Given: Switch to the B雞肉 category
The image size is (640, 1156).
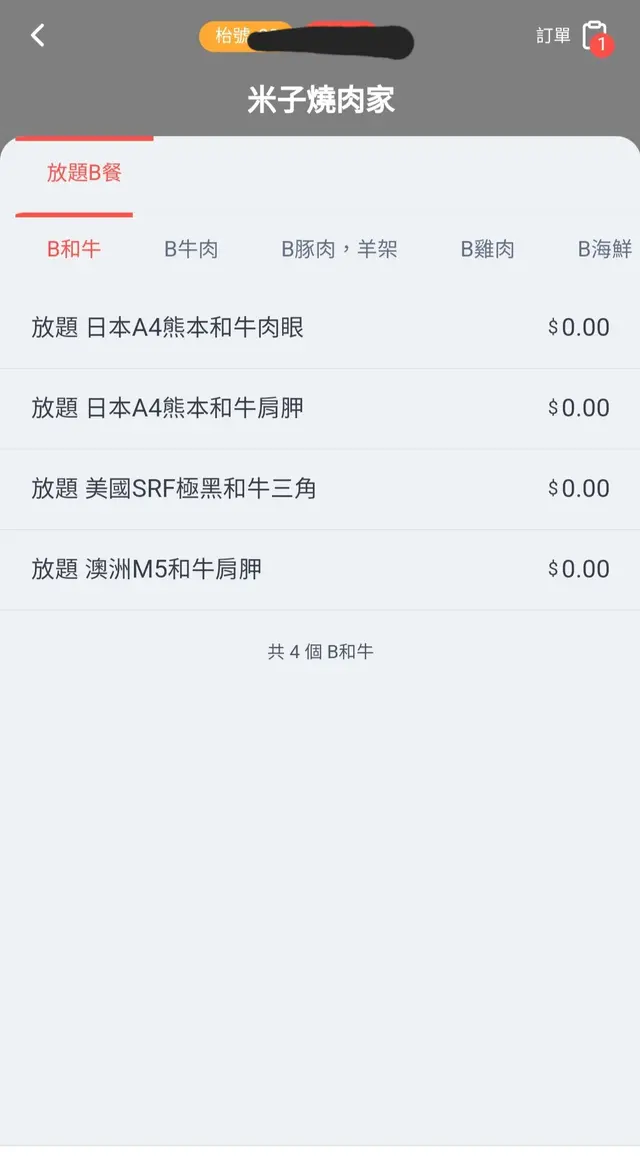Looking at the screenshot, I should (487, 249).
